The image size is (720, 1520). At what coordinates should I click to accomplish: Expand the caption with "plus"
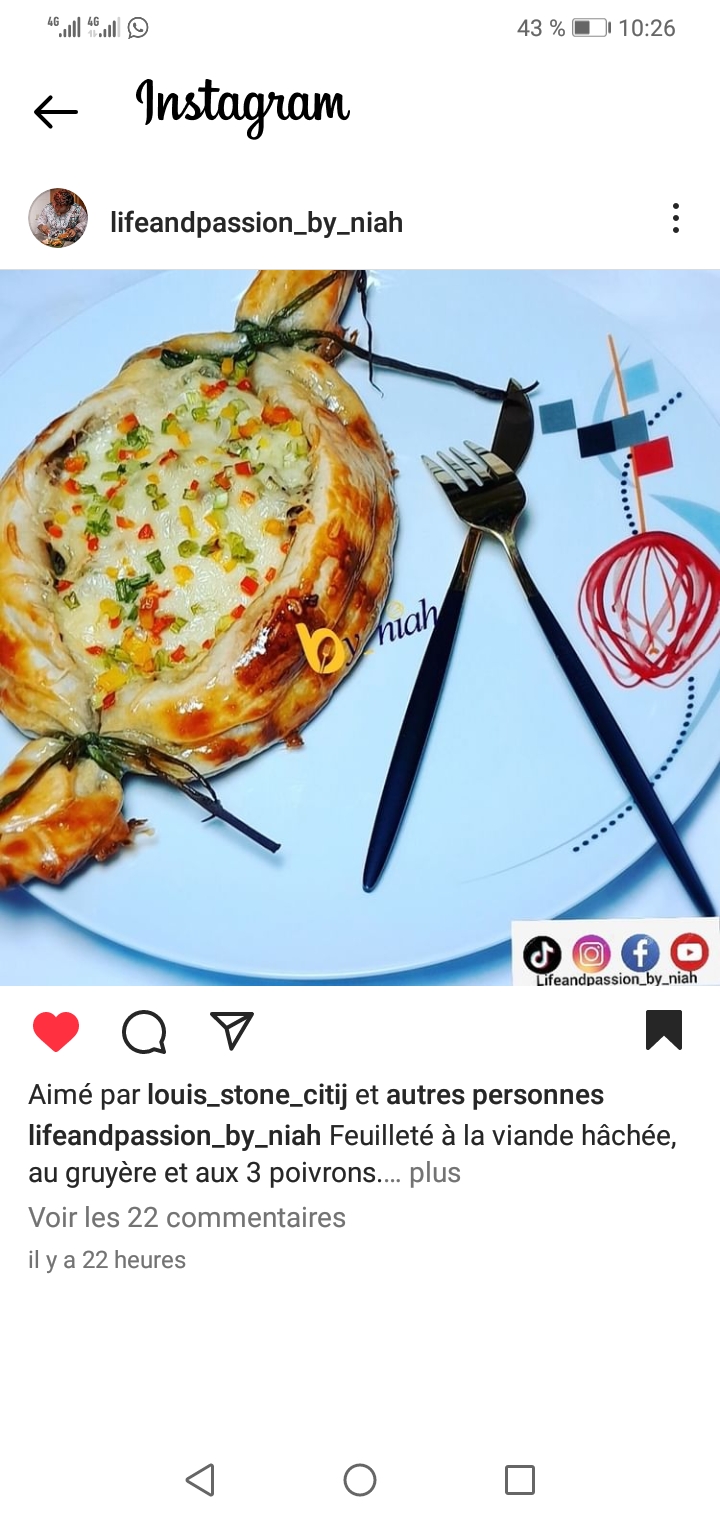click(x=435, y=1172)
